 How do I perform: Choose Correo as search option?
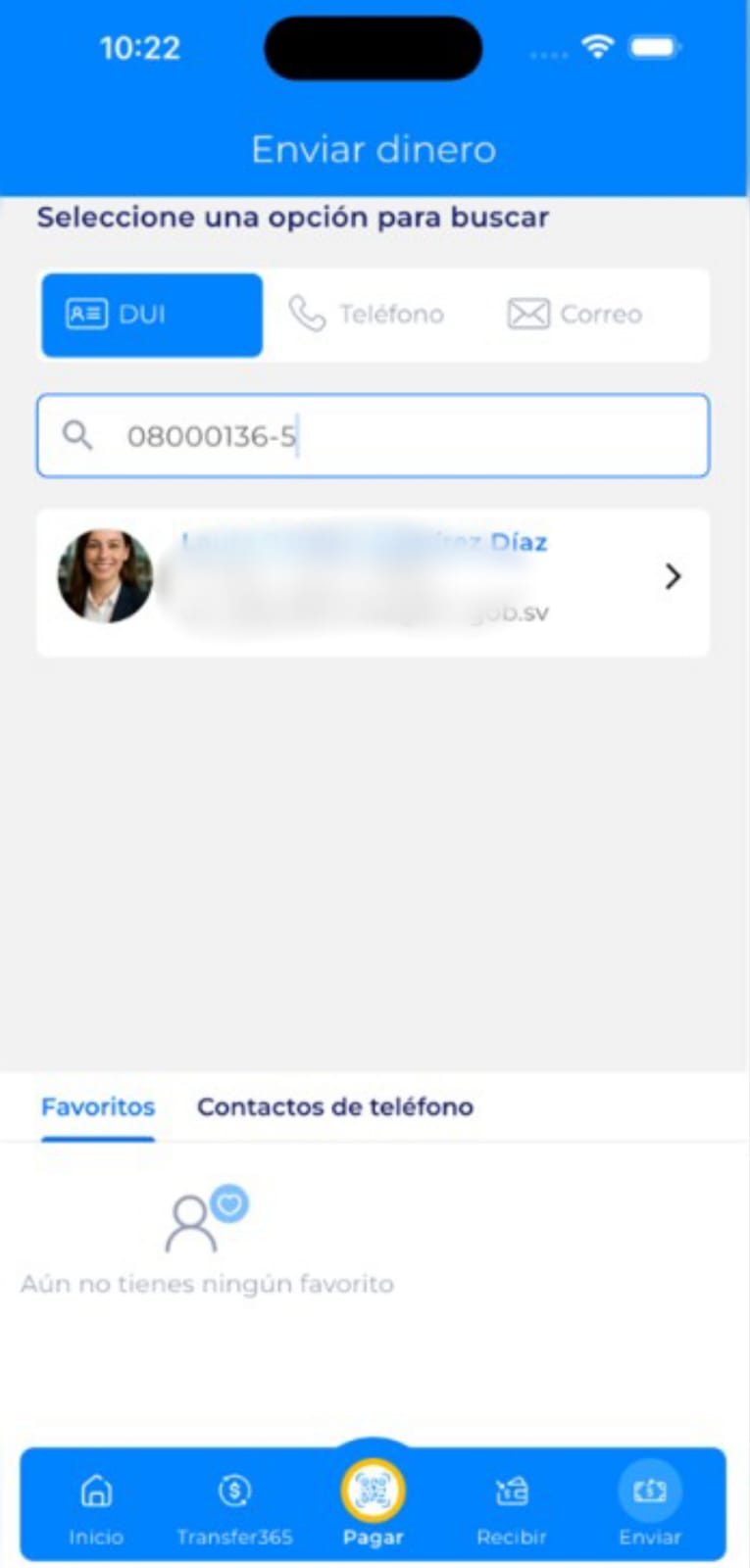click(575, 315)
